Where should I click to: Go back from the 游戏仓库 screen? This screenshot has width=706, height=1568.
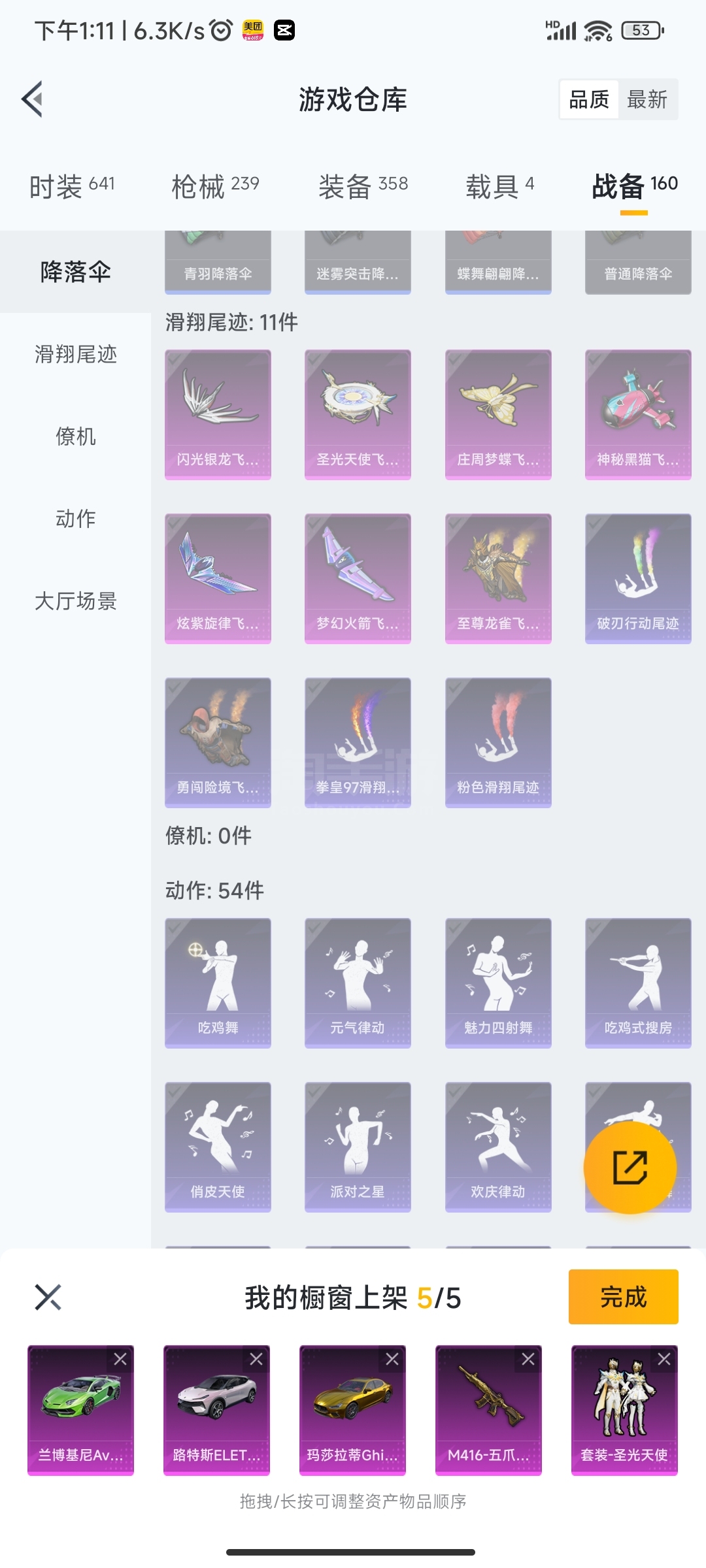33,99
